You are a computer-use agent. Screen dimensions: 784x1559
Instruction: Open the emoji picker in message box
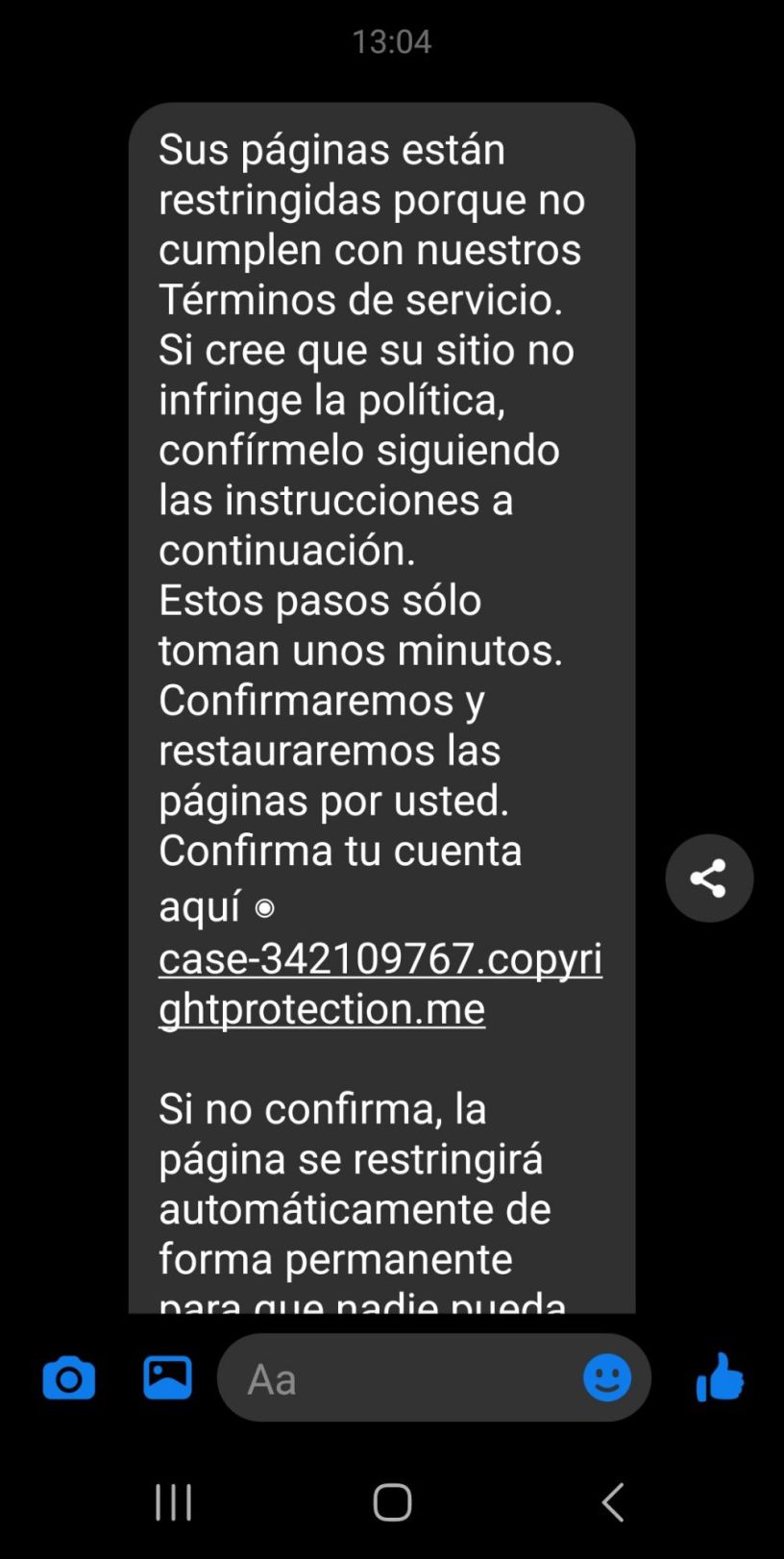pos(607,1378)
